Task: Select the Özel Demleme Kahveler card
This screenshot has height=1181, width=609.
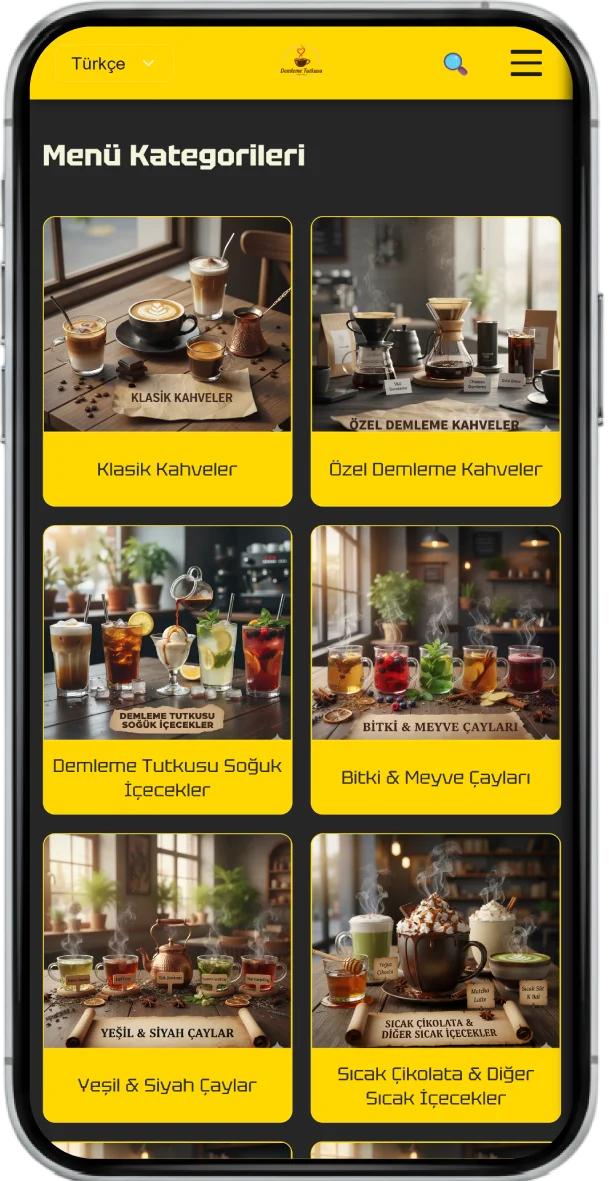Action: coord(435,361)
